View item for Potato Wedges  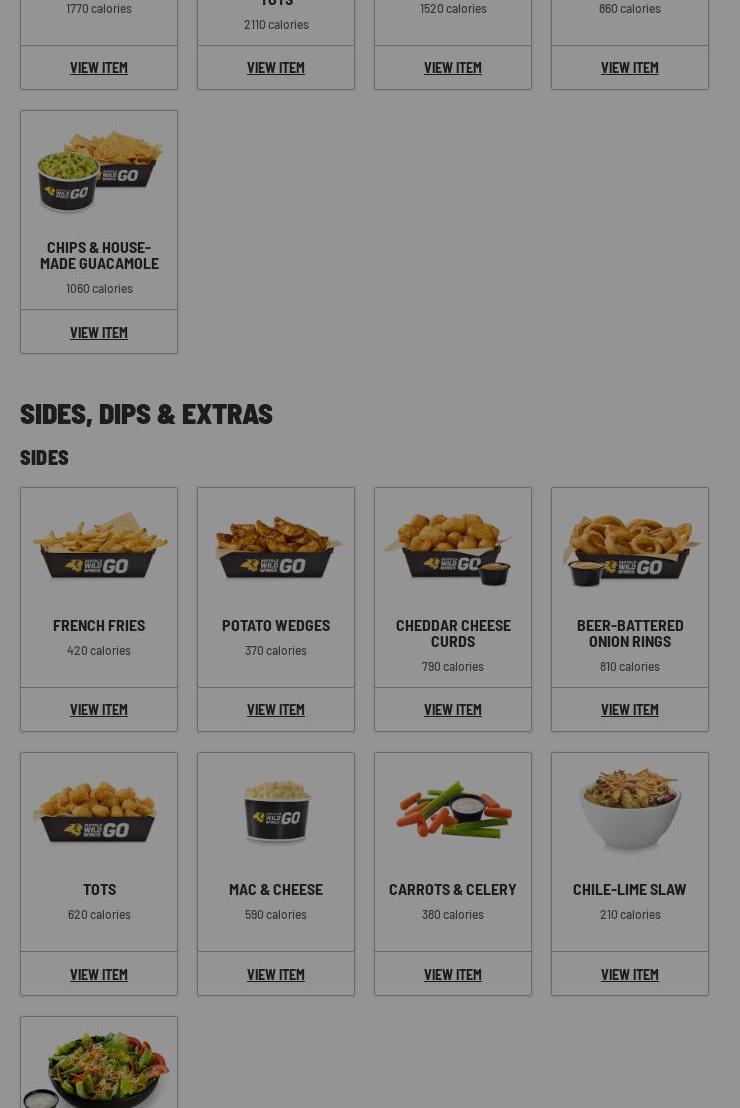275,709
